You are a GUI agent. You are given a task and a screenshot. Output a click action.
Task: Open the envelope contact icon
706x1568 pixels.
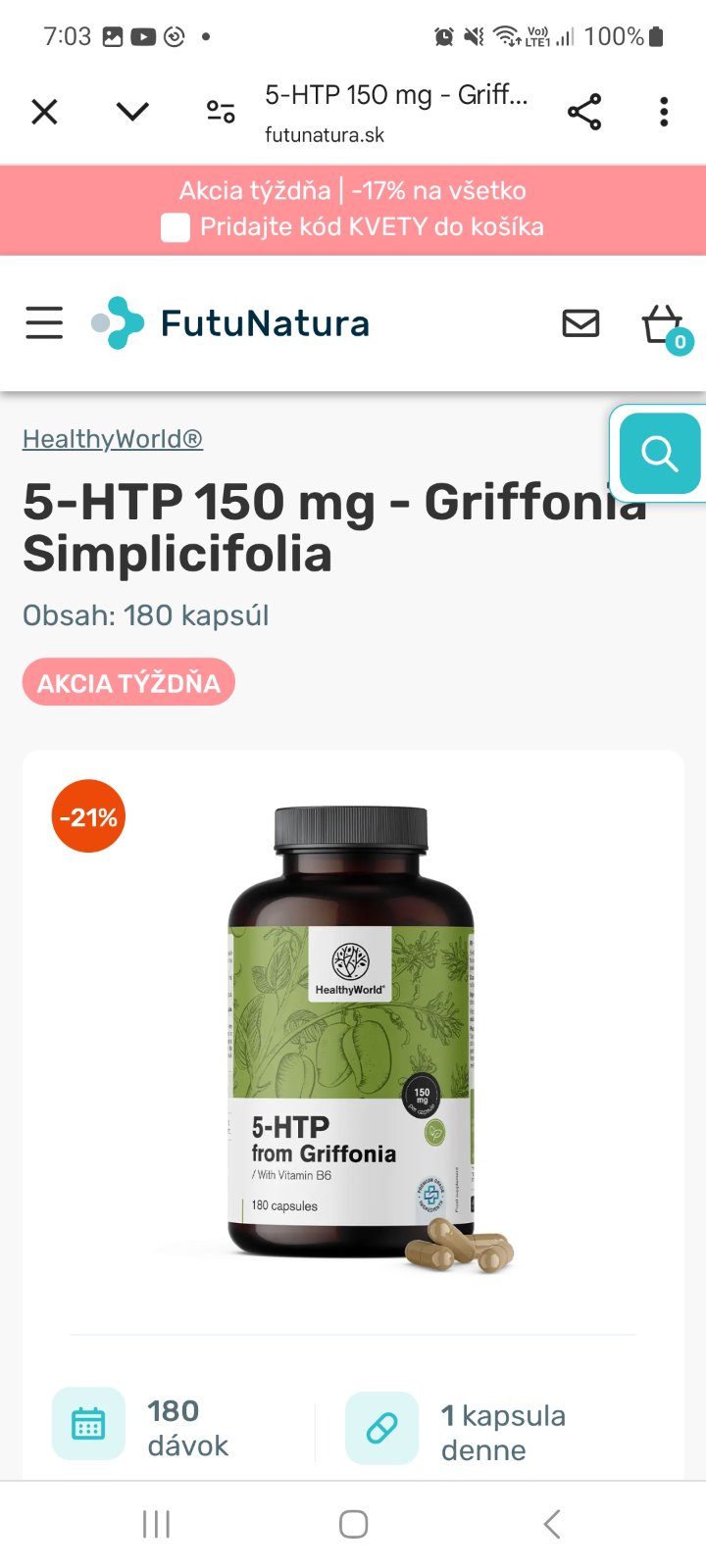pyautogui.click(x=580, y=322)
